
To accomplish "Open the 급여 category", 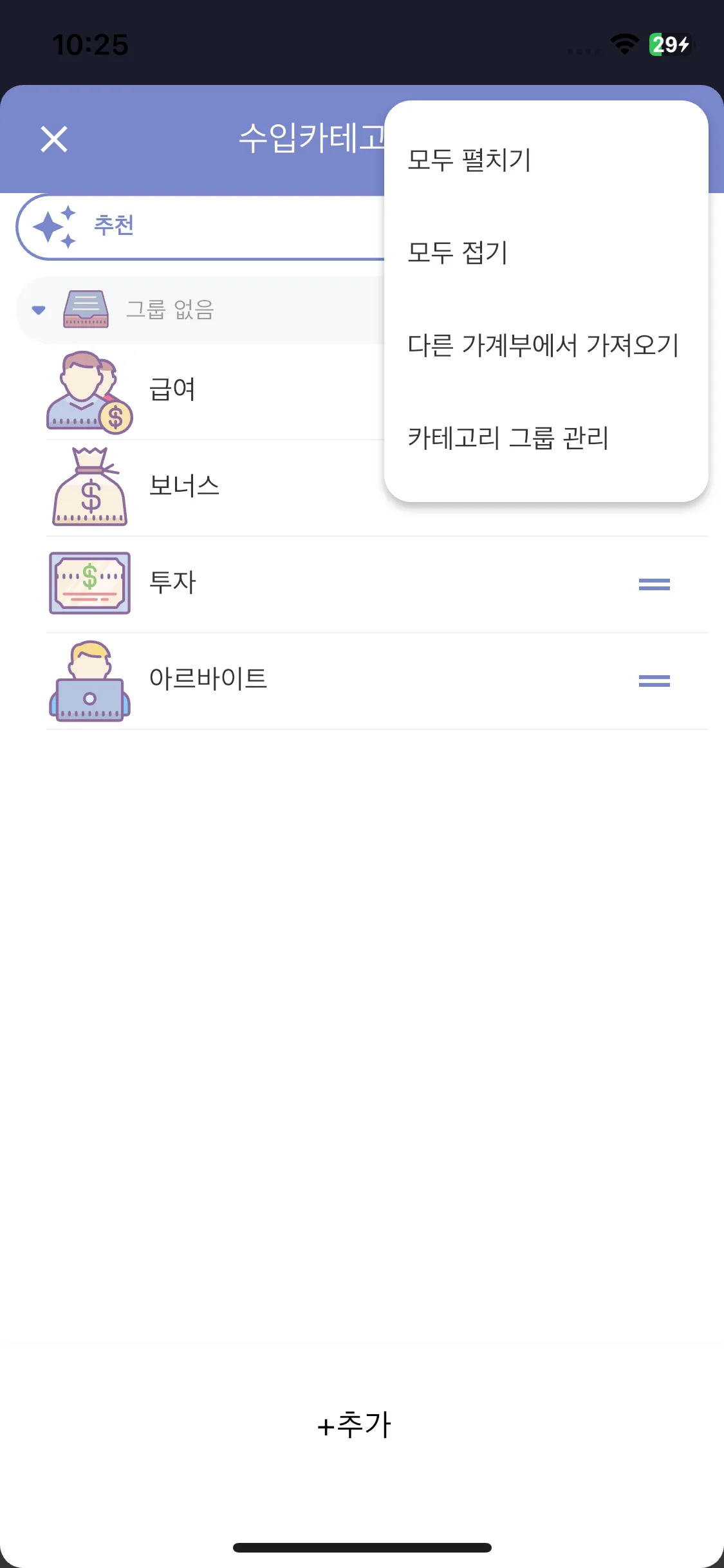I will coord(172,389).
